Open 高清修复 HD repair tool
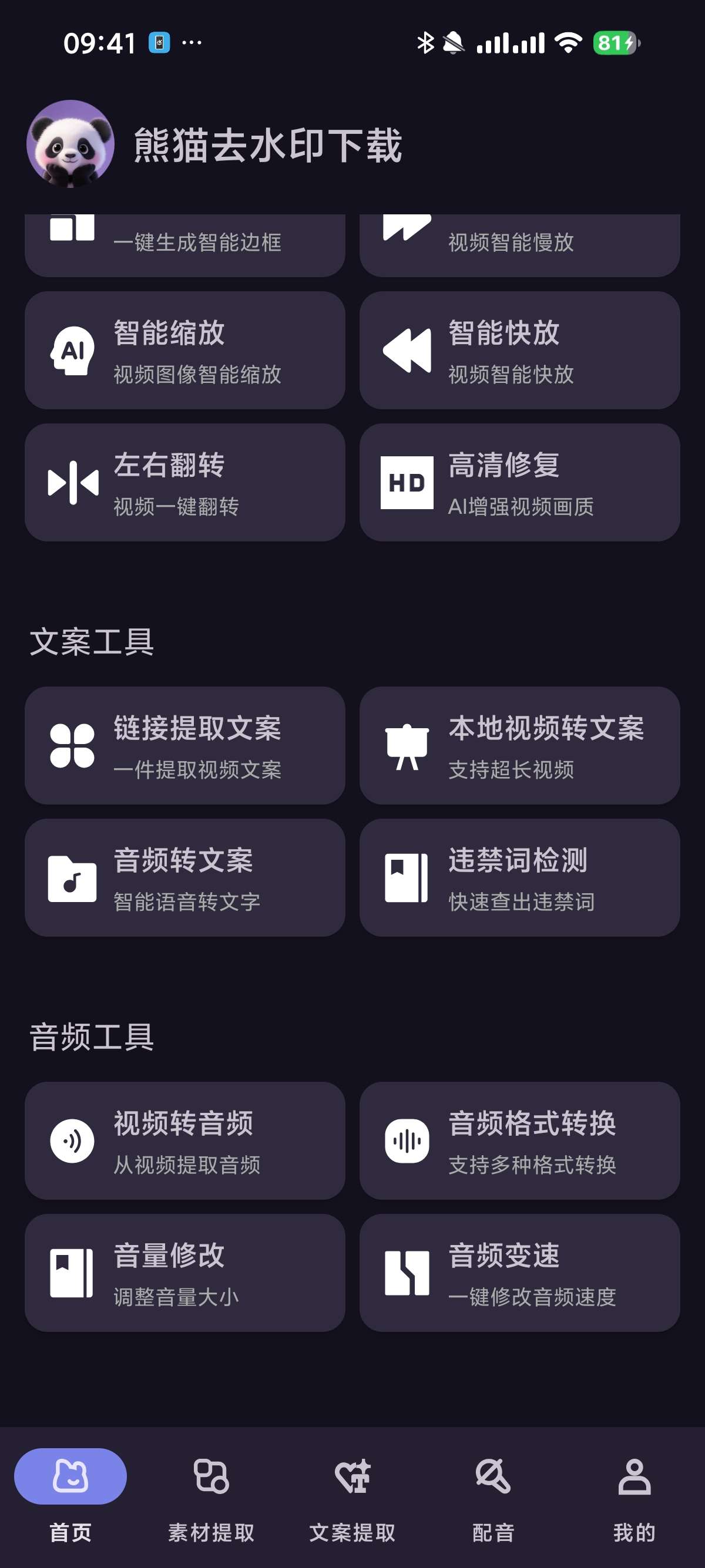 519,483
